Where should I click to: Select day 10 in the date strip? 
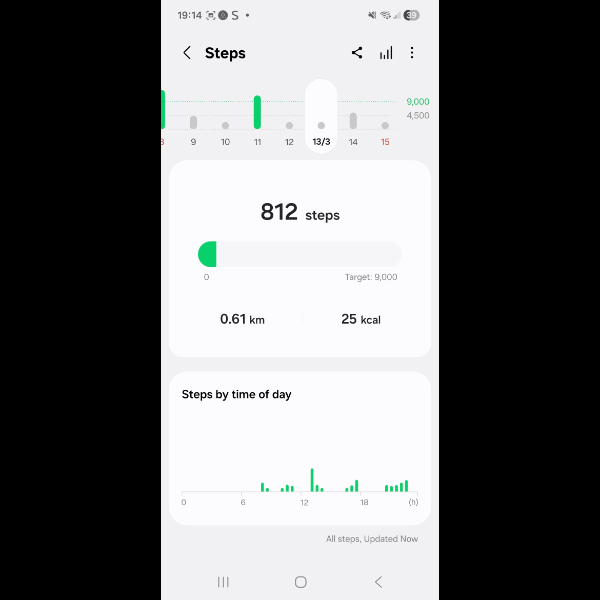225,125
